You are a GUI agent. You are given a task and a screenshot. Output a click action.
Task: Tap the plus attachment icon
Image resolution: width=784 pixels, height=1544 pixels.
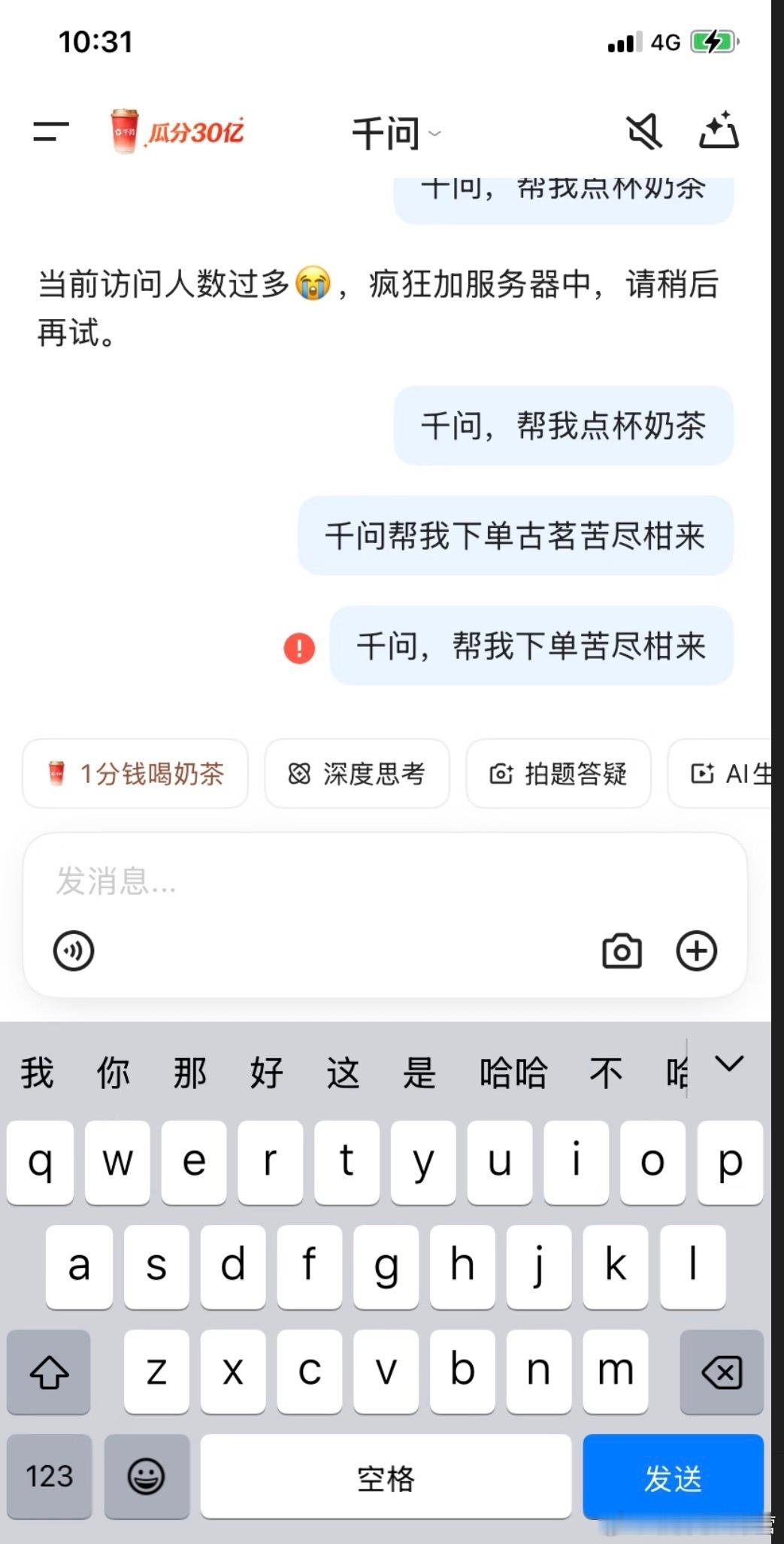696,950
